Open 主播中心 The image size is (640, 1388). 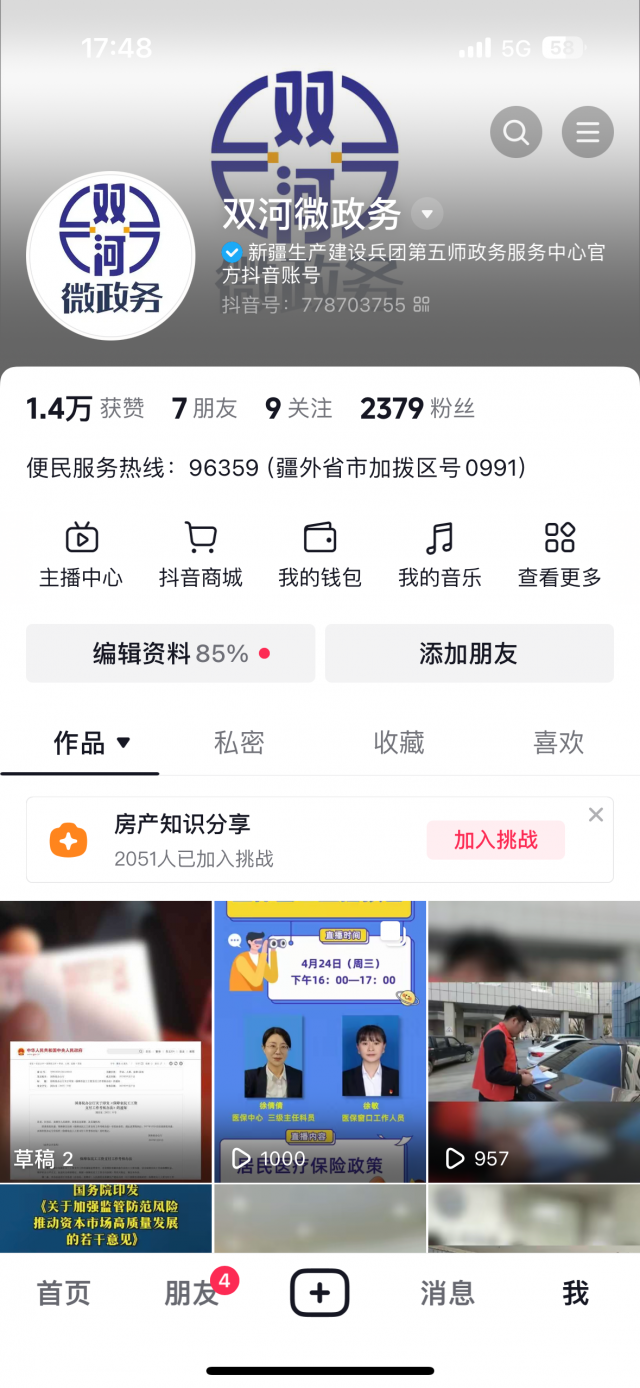(x=81, y=555)
